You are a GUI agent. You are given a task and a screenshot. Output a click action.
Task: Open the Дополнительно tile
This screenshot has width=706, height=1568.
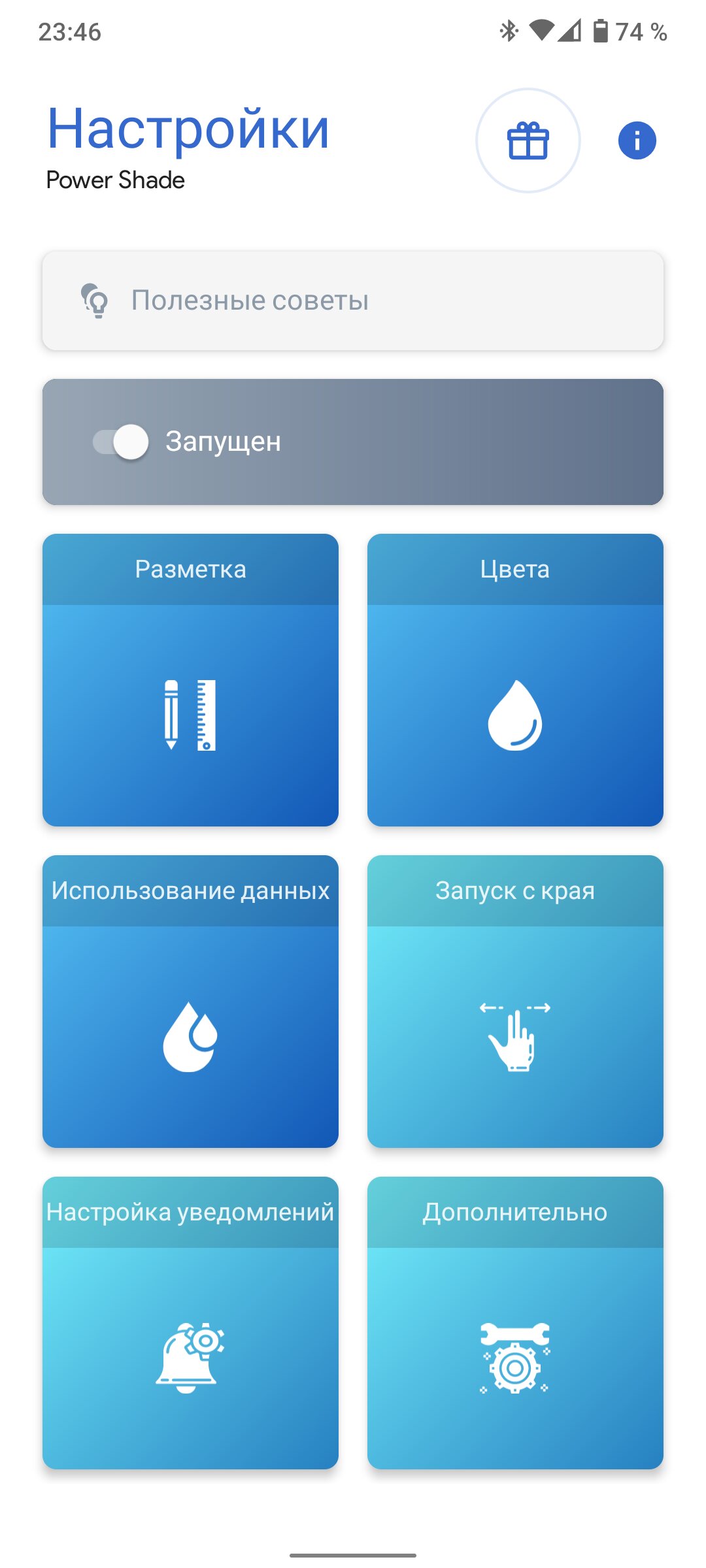click(515, 1323)
